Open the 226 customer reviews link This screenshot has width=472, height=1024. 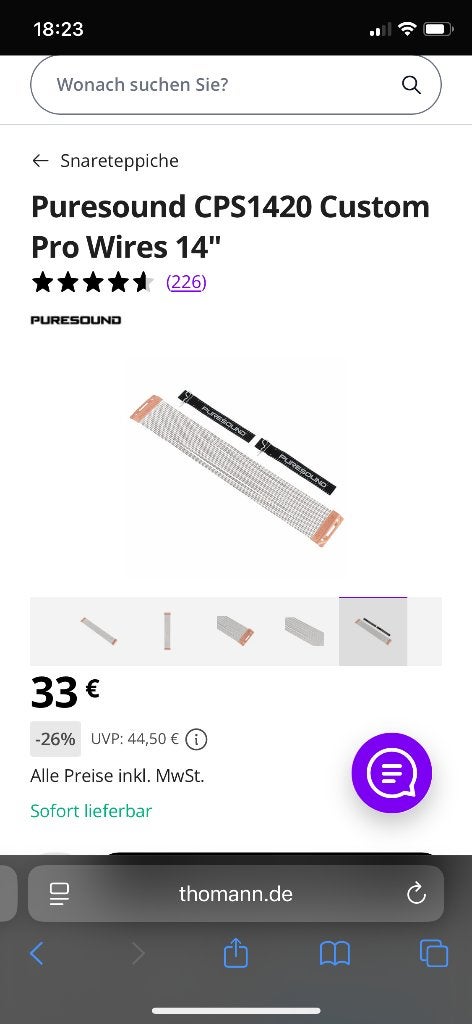click(x=186, y=282)
